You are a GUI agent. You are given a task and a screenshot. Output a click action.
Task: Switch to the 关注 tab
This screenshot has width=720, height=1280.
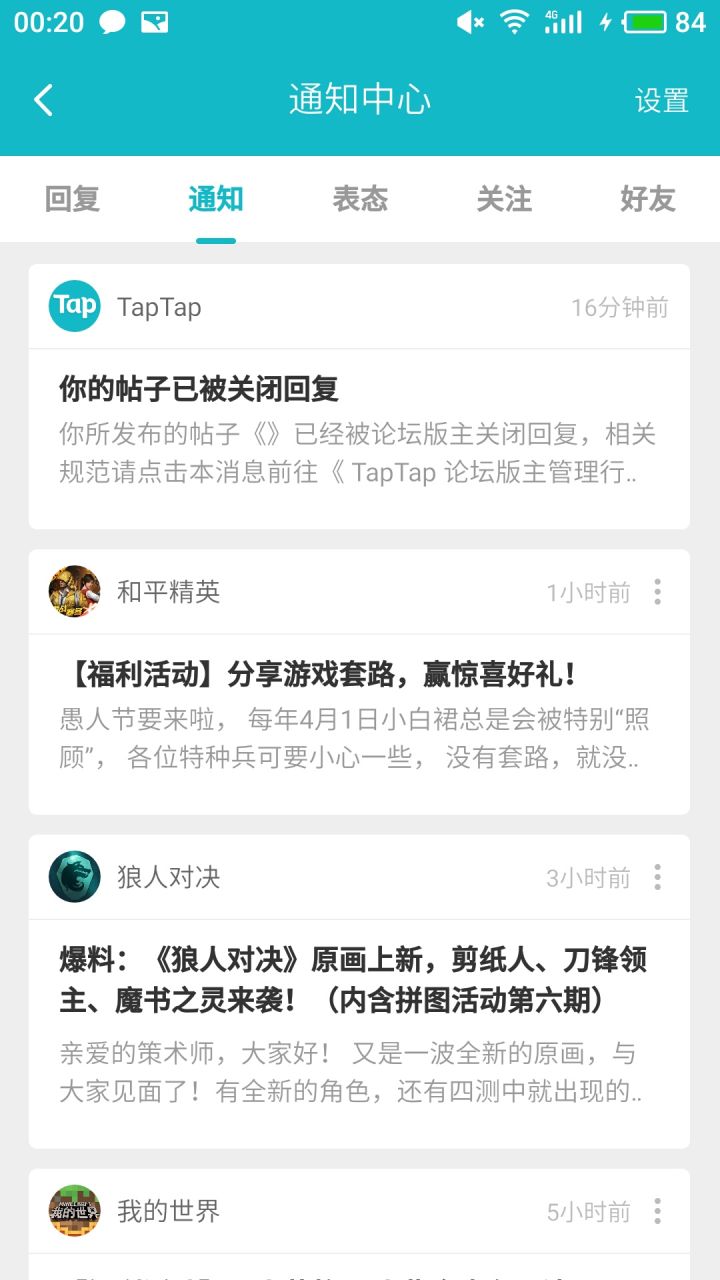point(504,199)
